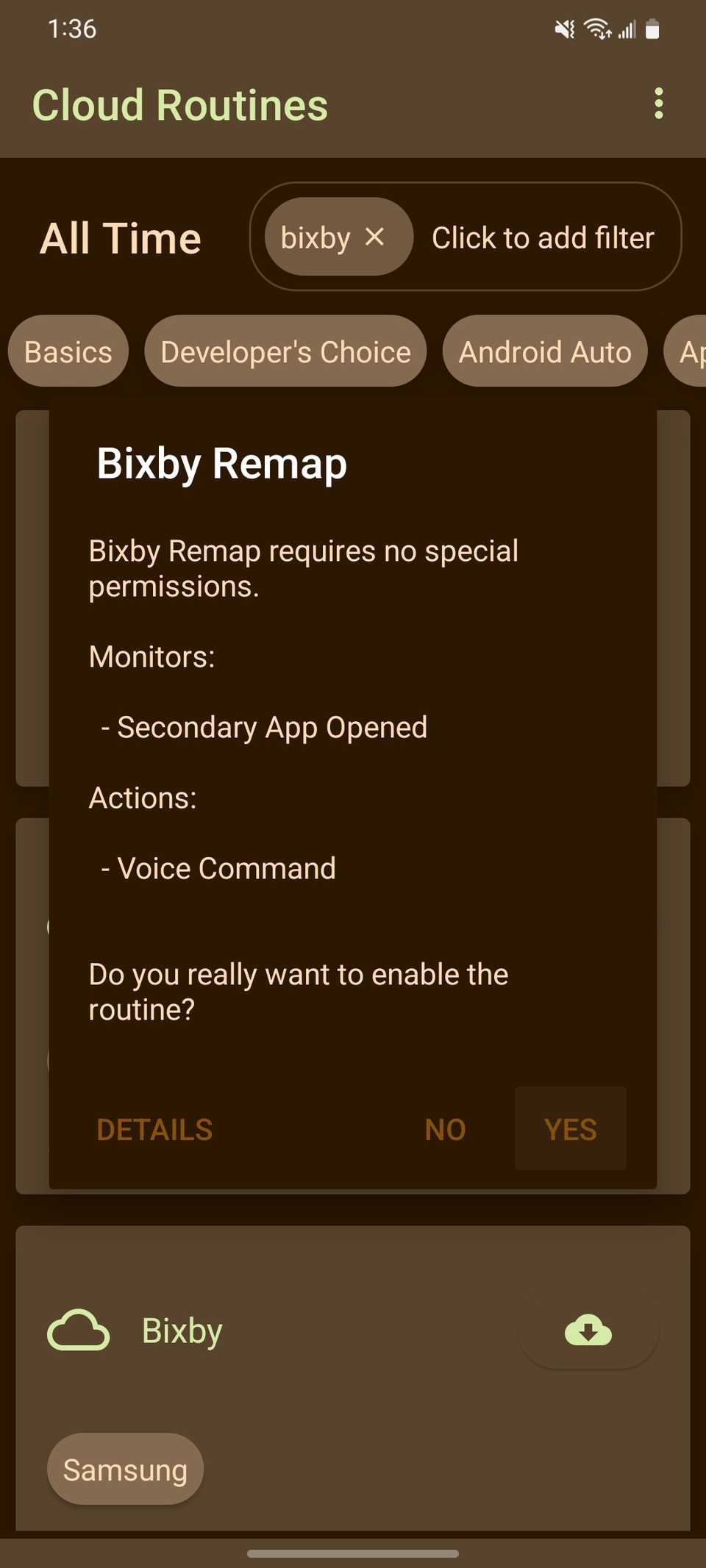Select the Samsung tag on the Bixby card
Image resolution: width=706 pixels, height=1568 pixels.
124,1468
